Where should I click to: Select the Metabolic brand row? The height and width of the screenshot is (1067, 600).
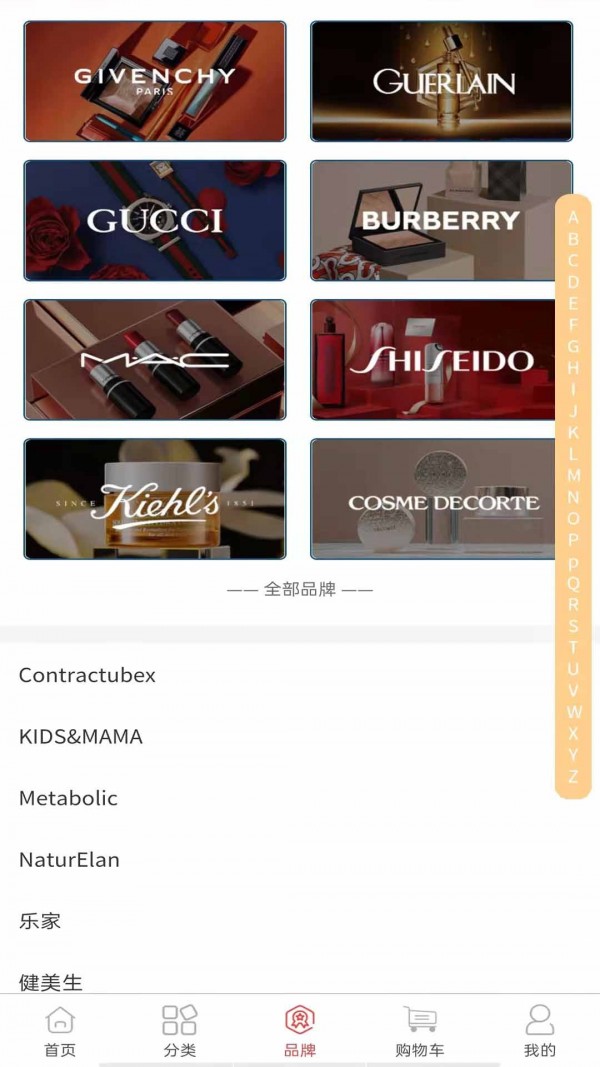[x=68, y=798]
